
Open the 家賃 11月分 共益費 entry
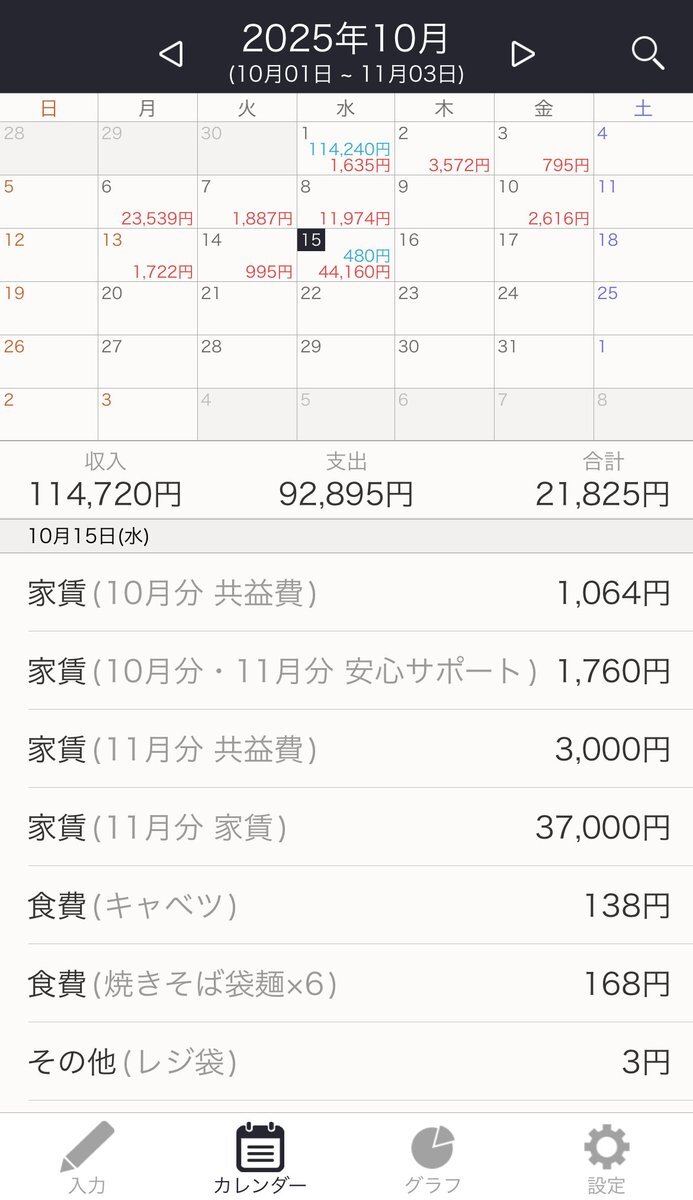coord(346,749)
